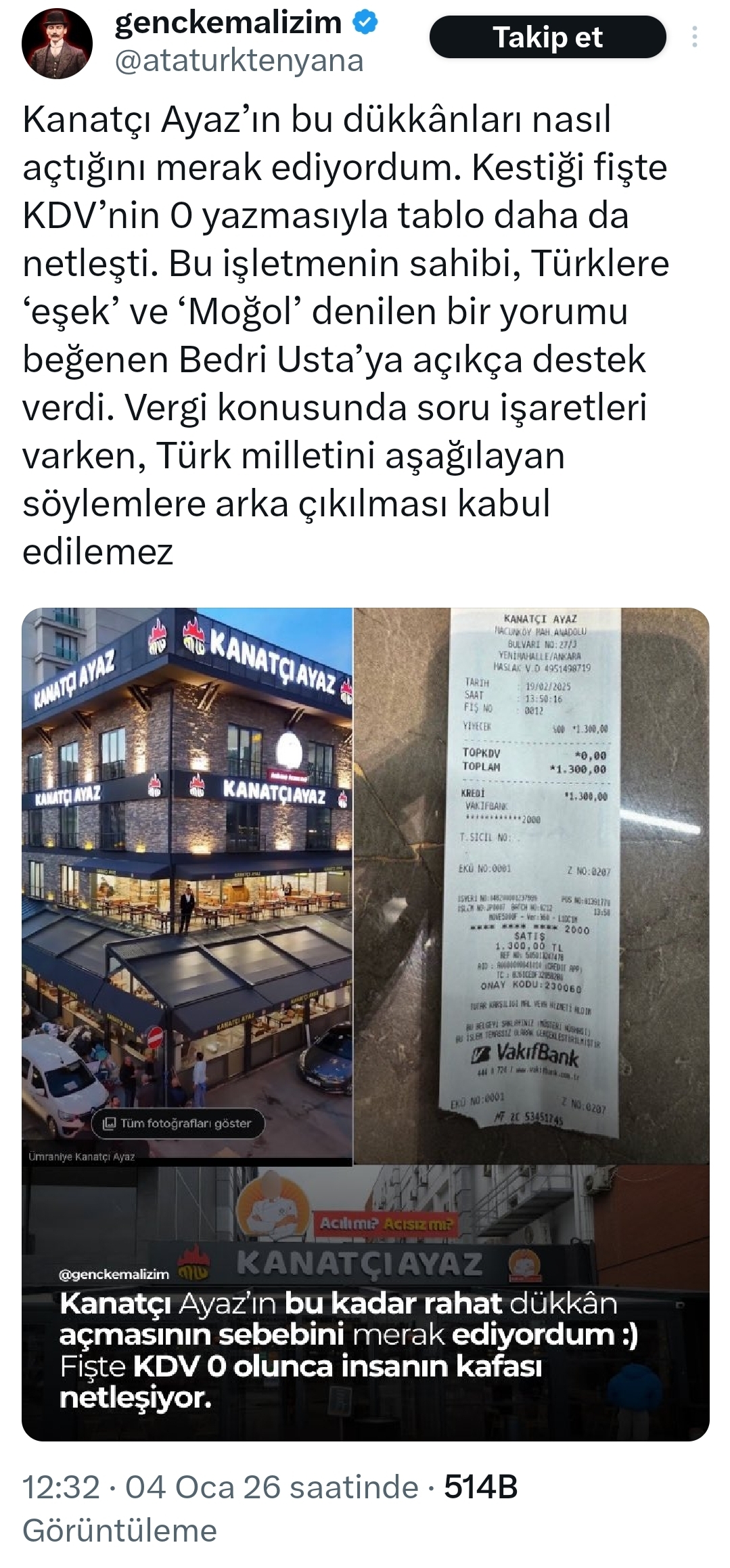Open the tweet's overflow menu

click(x=694, y=37)
